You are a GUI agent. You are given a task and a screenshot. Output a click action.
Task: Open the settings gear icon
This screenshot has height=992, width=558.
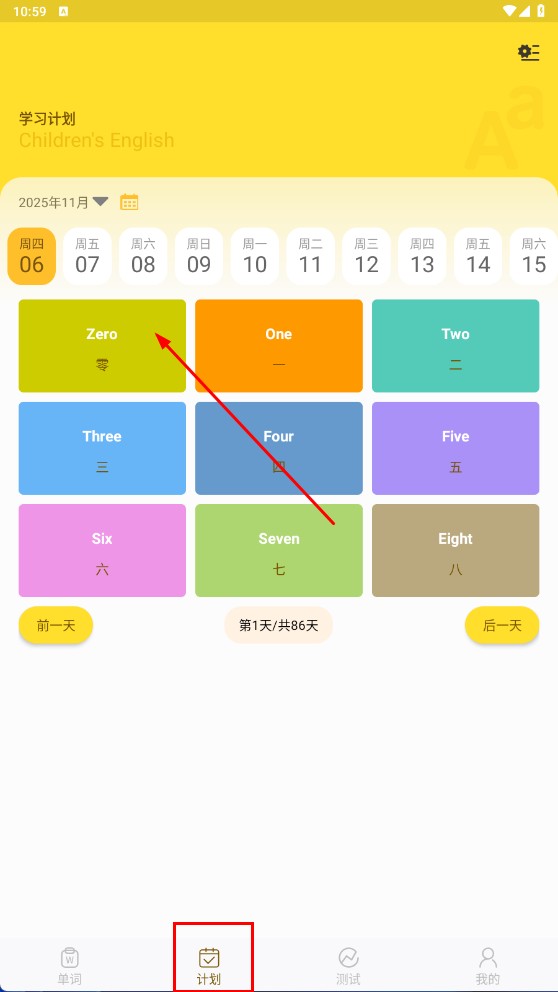click(x=528, y=53)
